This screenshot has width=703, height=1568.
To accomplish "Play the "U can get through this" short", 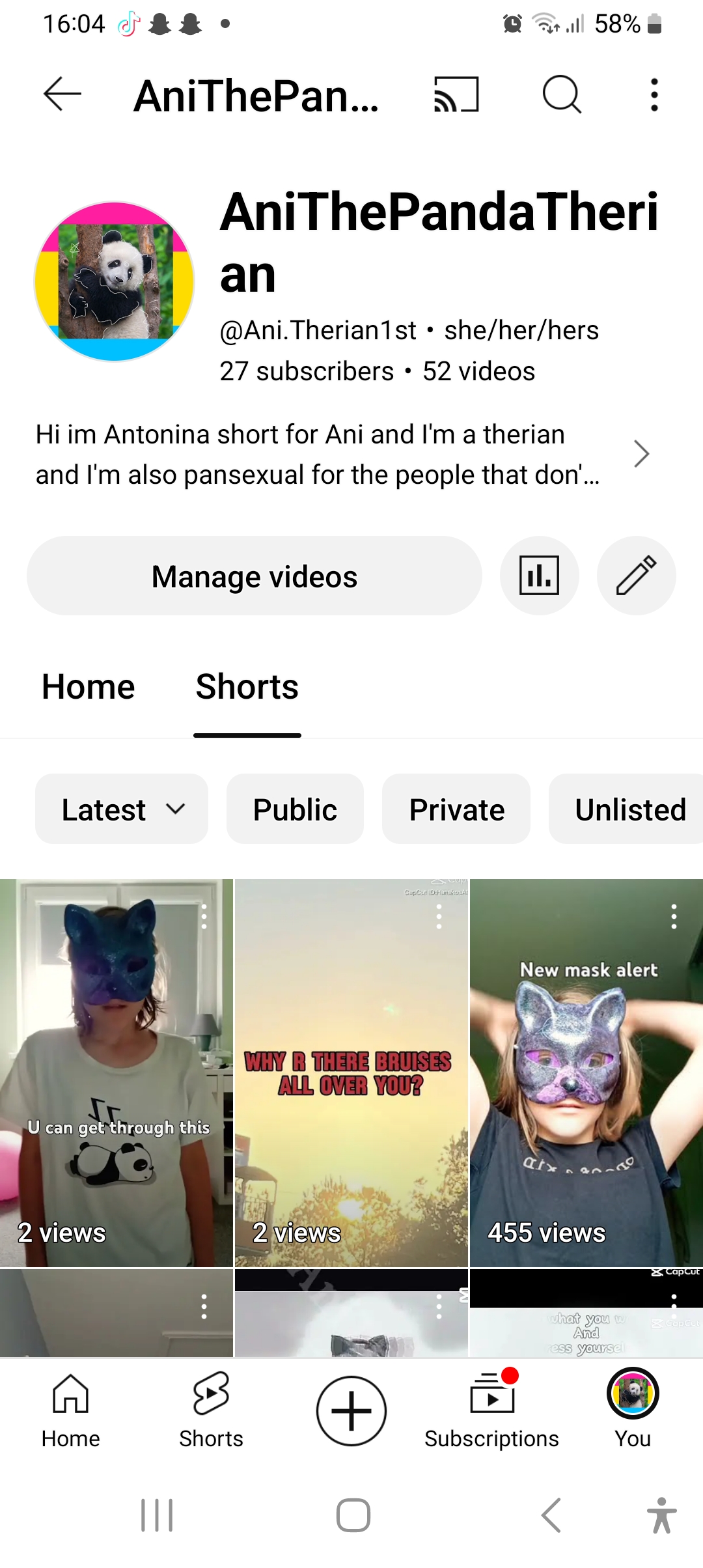I will click(117, 1074).
